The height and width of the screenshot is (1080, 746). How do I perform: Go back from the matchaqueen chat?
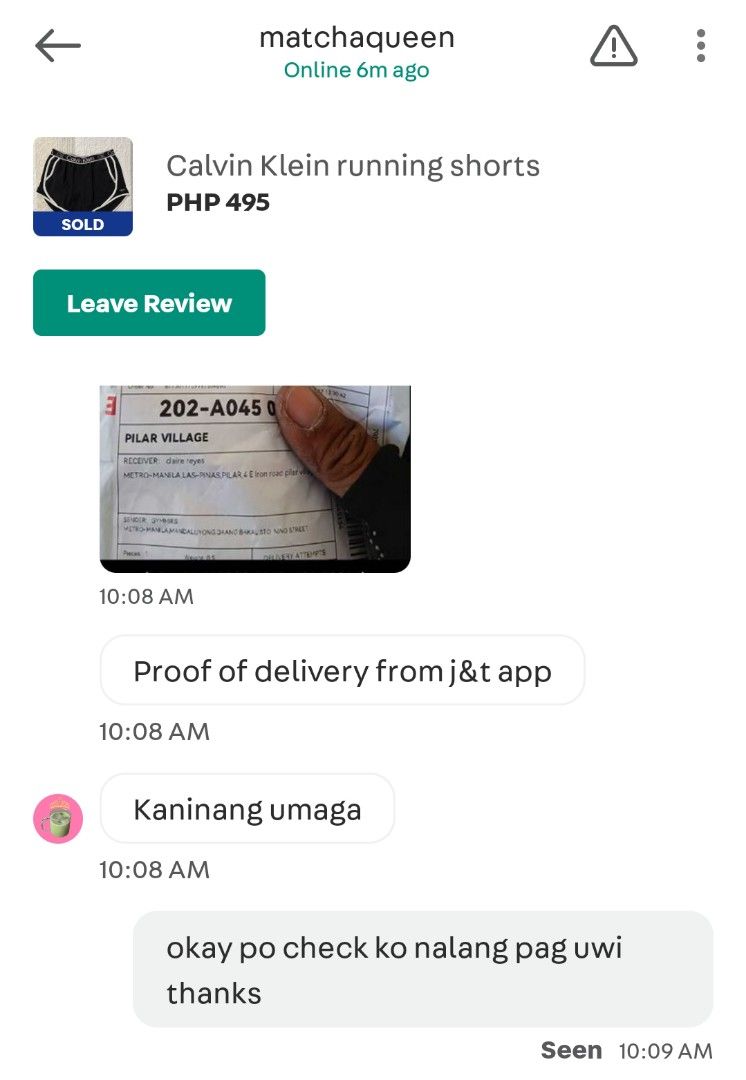58,46
